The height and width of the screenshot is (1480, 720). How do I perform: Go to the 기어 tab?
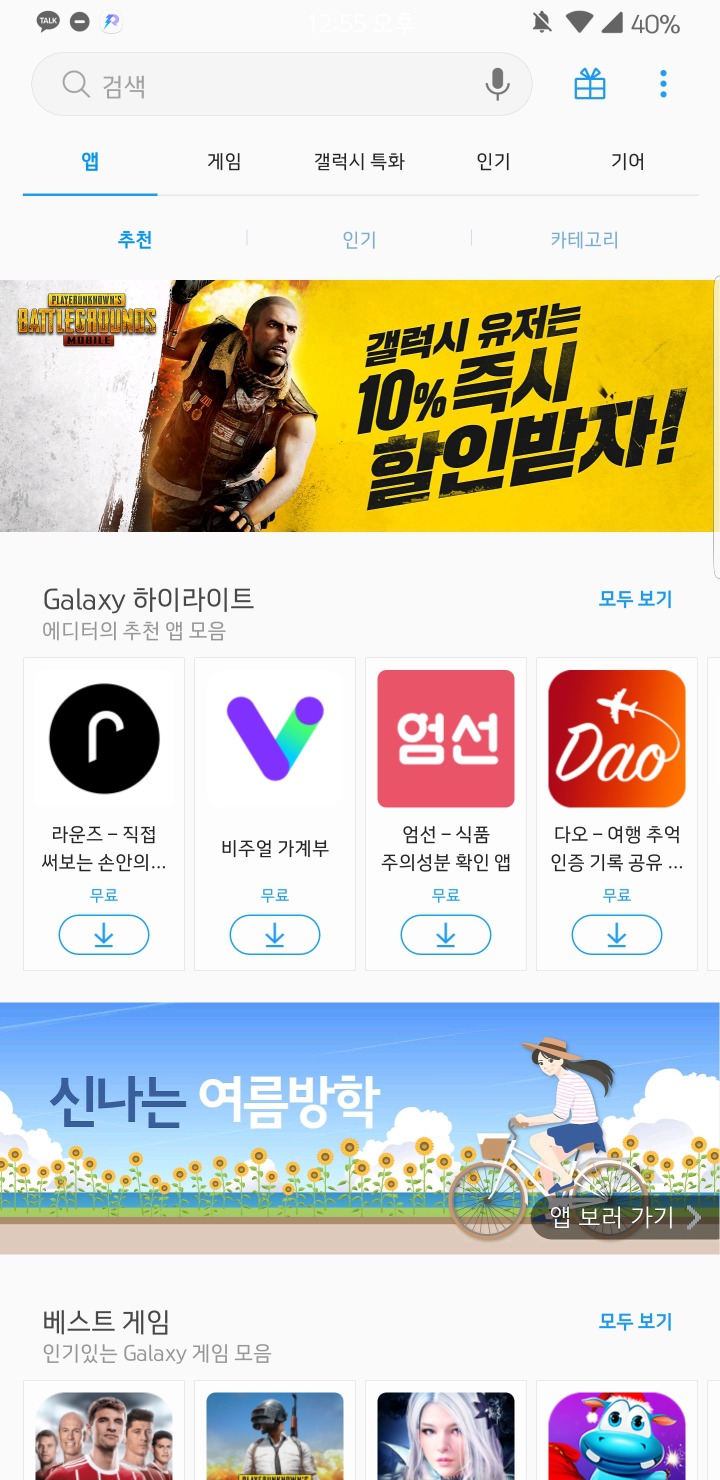pyautogui.click(x=627, y=161)
